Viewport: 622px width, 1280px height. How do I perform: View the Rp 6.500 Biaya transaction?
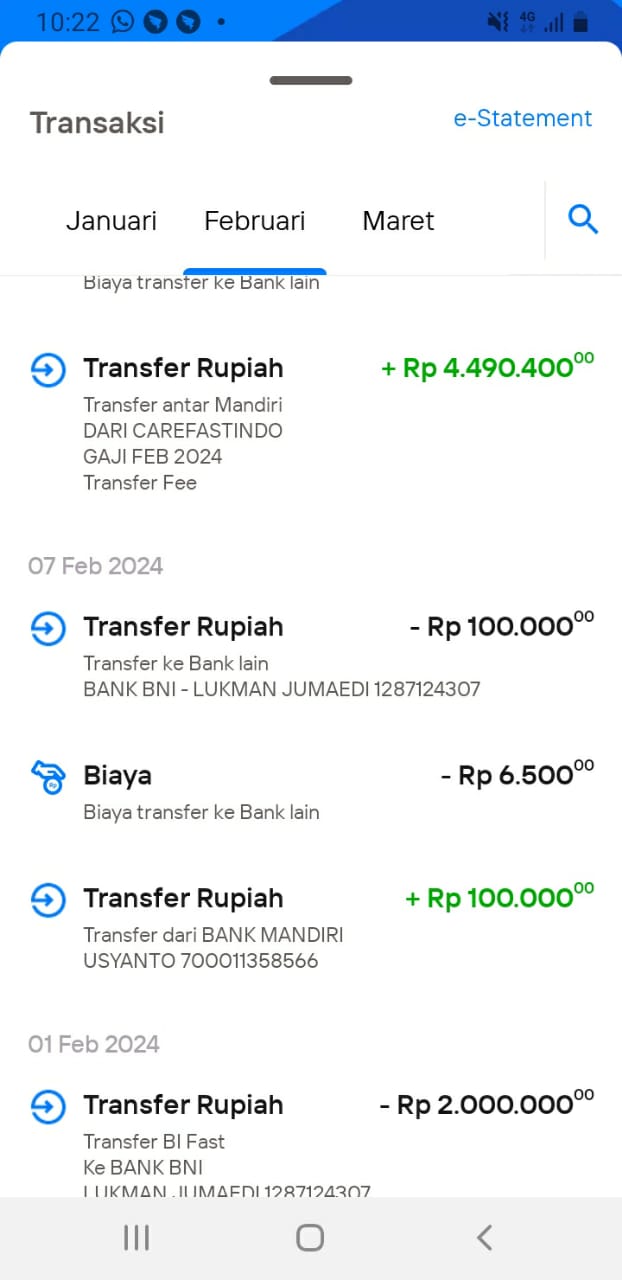311,792
